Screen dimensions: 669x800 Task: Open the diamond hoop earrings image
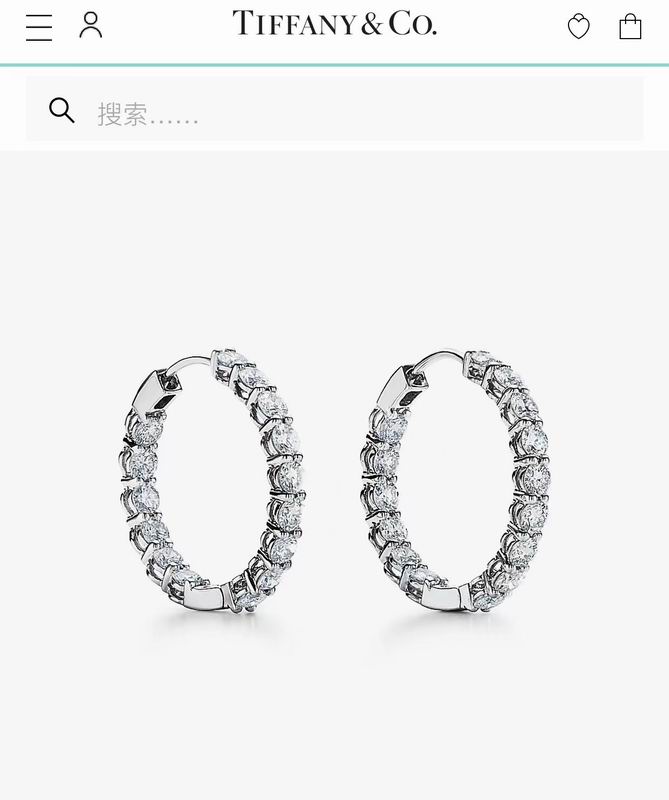[334, 480]
